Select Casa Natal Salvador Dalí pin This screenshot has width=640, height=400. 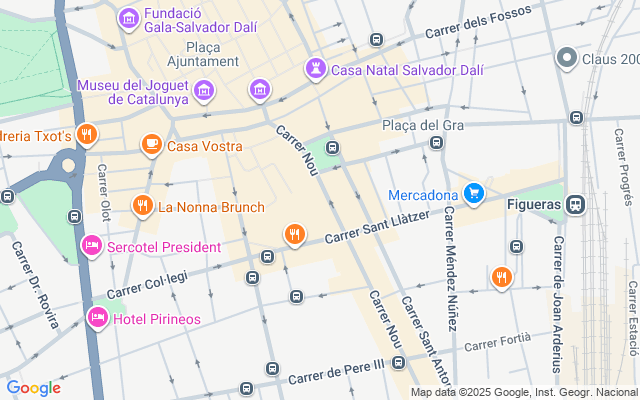tap(316, 69)
